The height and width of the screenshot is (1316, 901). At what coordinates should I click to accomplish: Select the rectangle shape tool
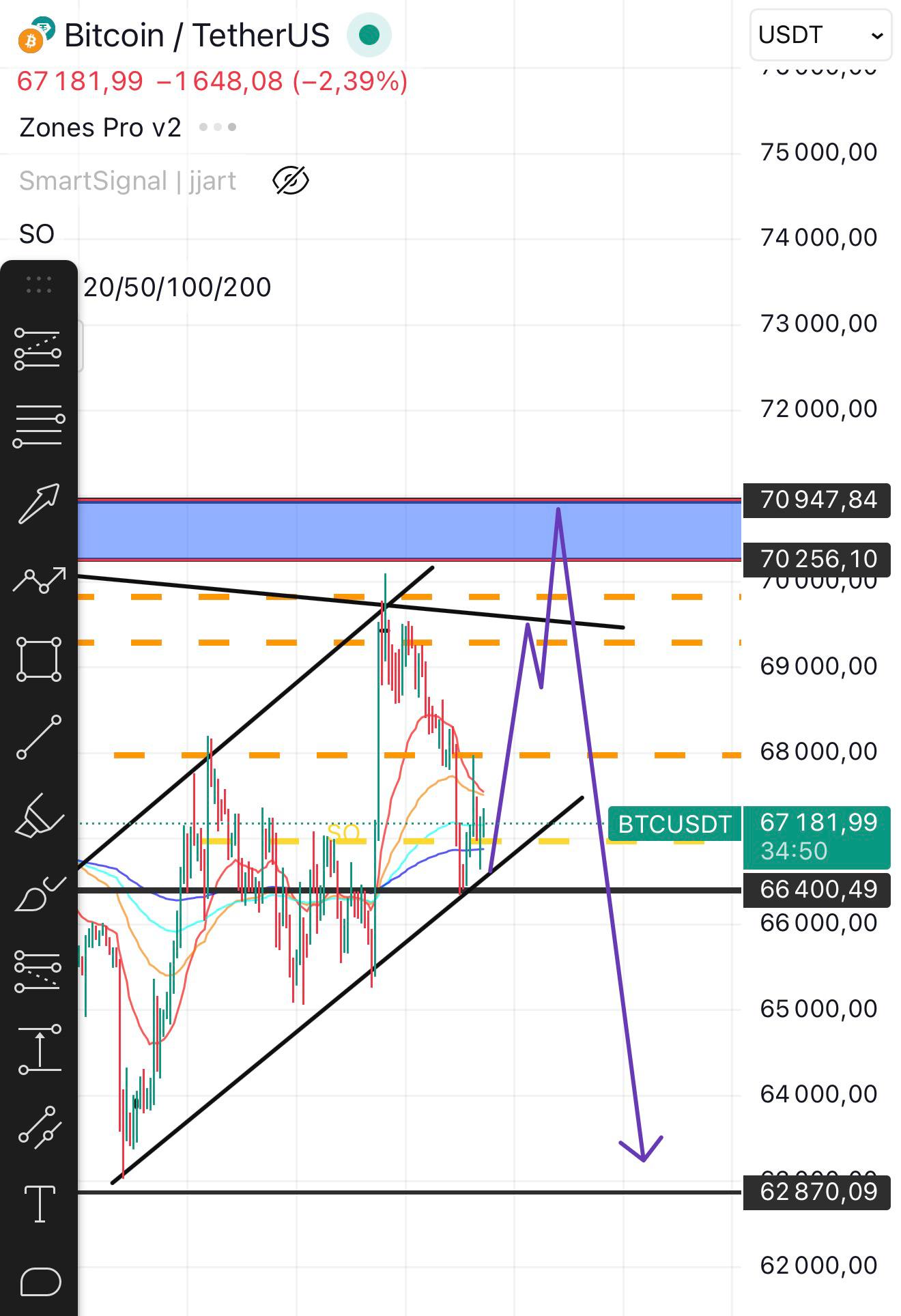pos(39,659)
